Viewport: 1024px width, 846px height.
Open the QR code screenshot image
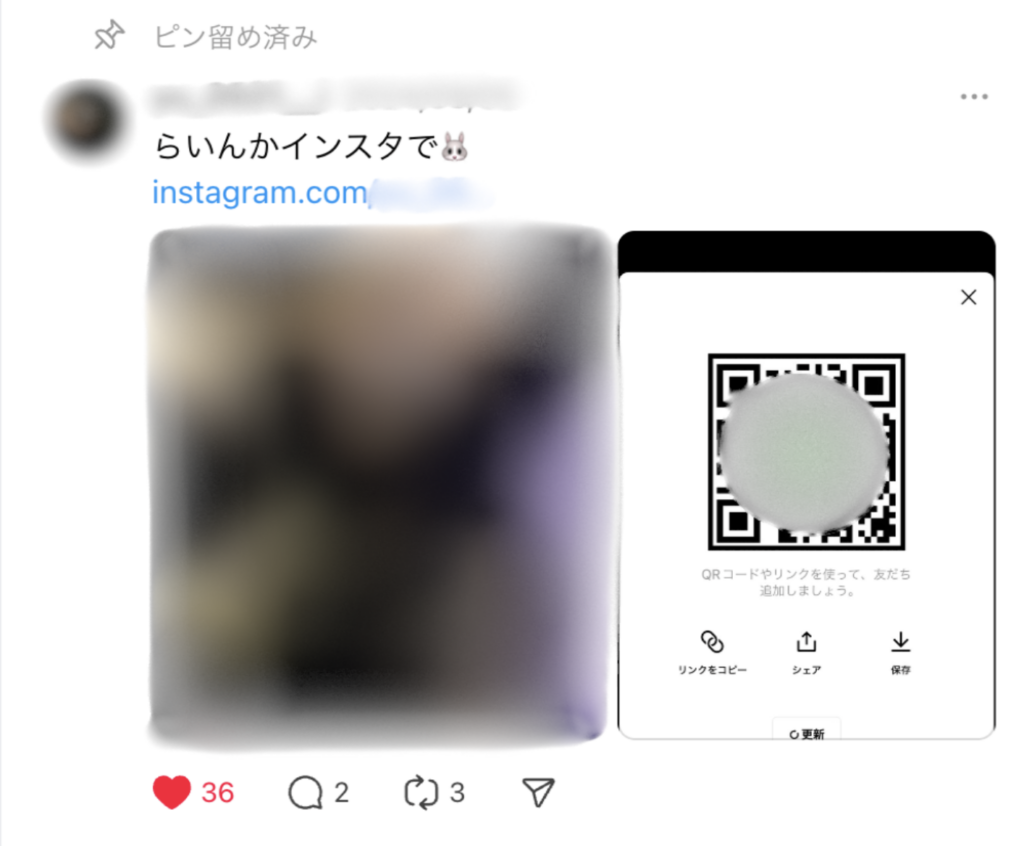click(x=806, y=485)
